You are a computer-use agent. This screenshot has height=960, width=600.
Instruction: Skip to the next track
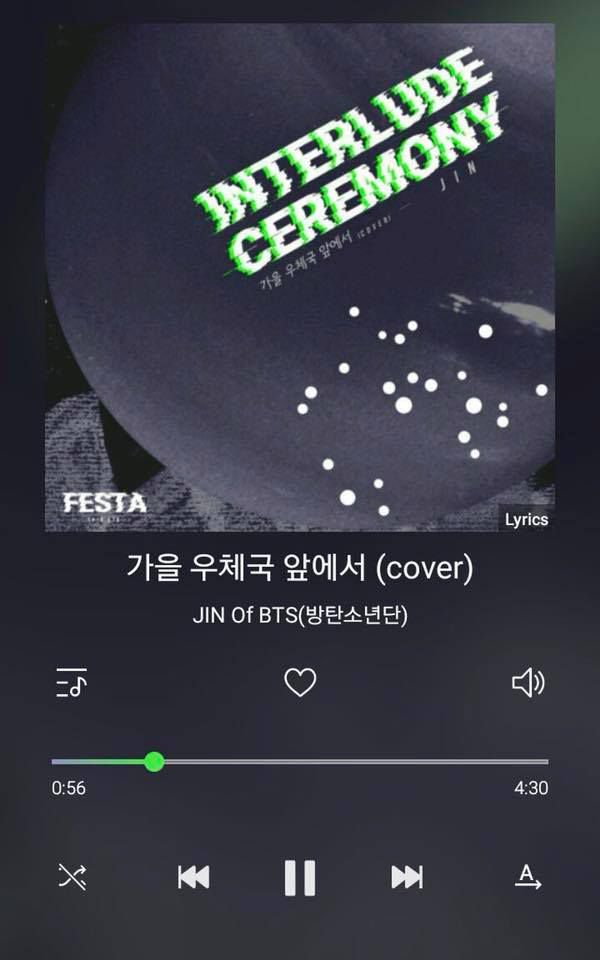(406, 878)
